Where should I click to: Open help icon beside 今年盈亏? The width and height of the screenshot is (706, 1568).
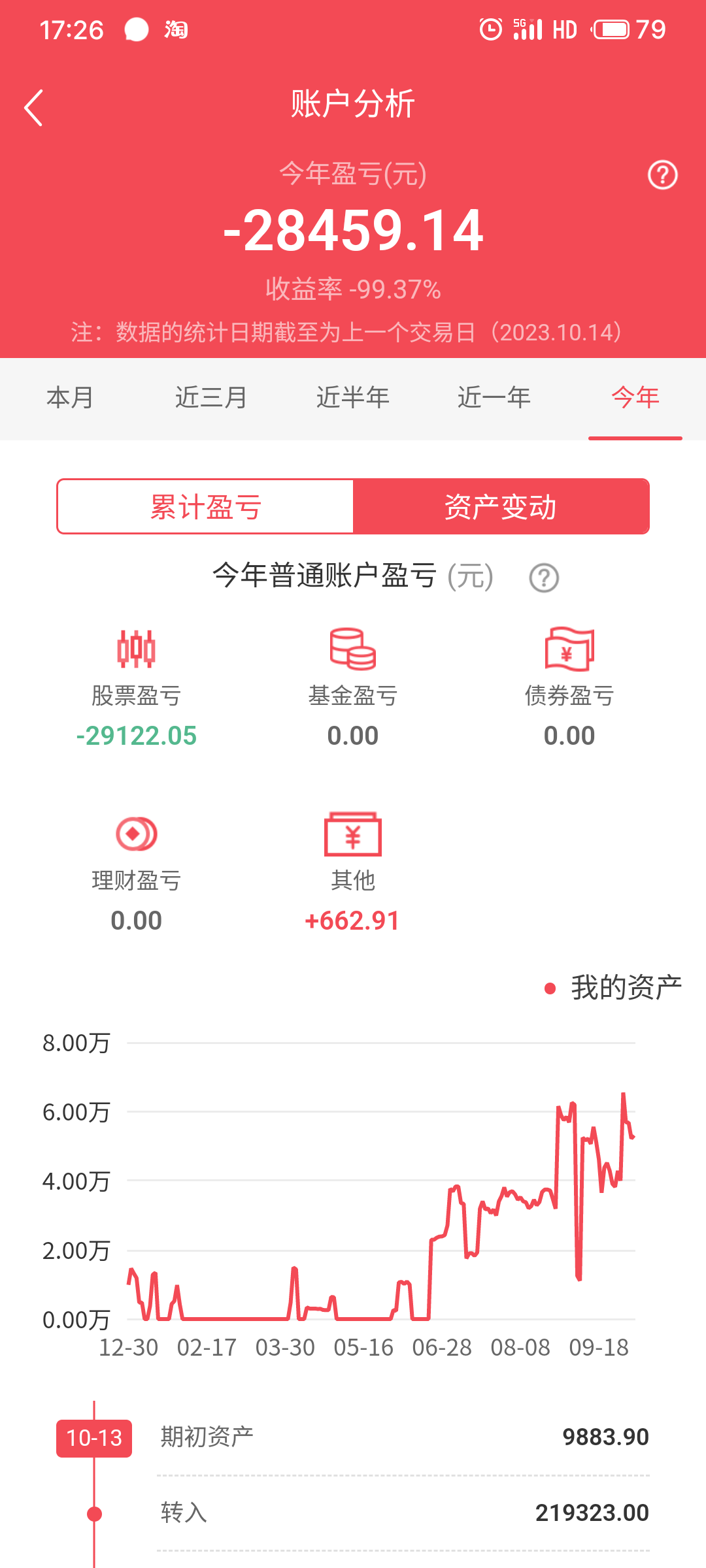662,175
